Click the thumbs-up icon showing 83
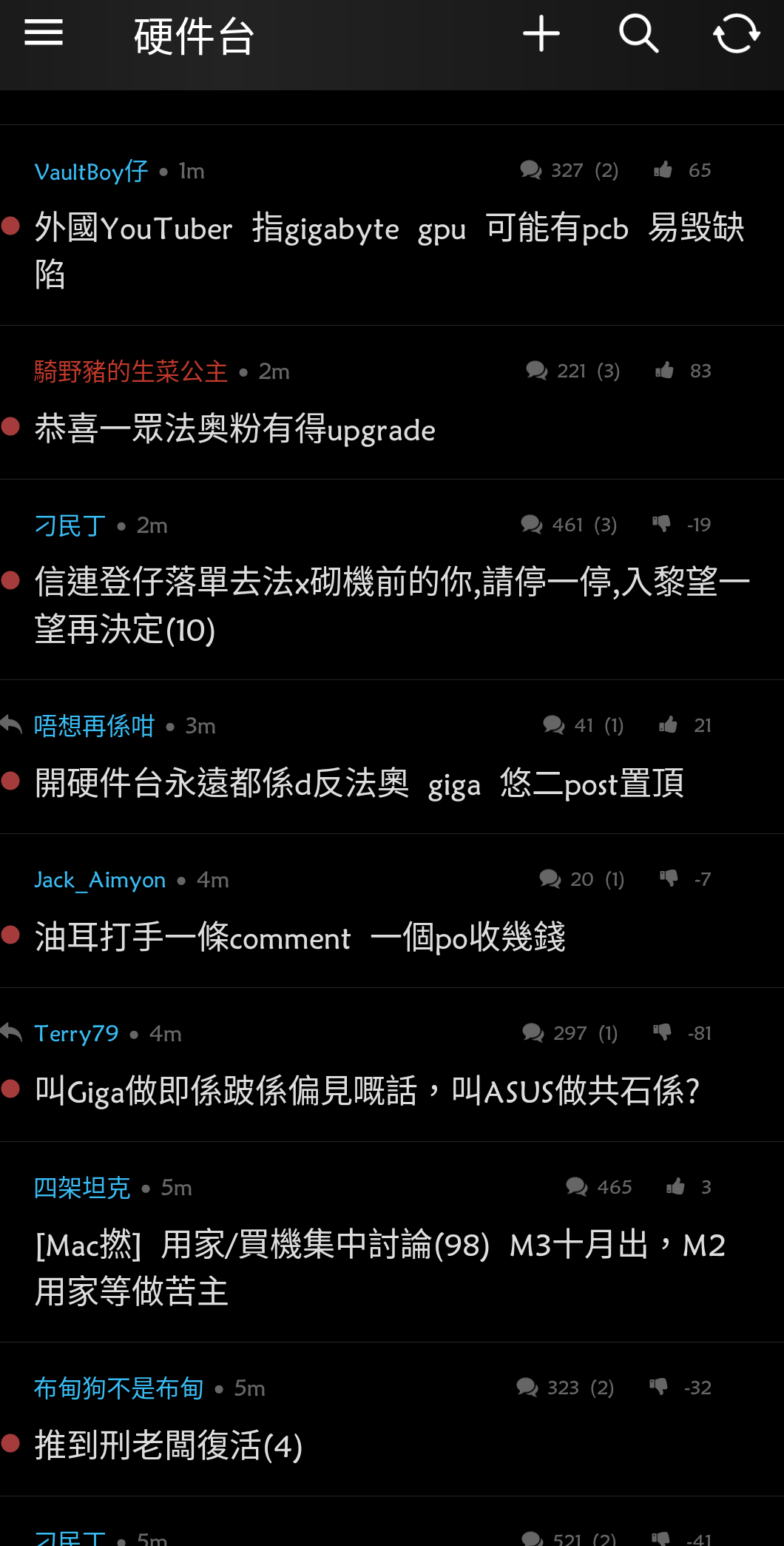The image size is (784, 1546). point(664,370)
